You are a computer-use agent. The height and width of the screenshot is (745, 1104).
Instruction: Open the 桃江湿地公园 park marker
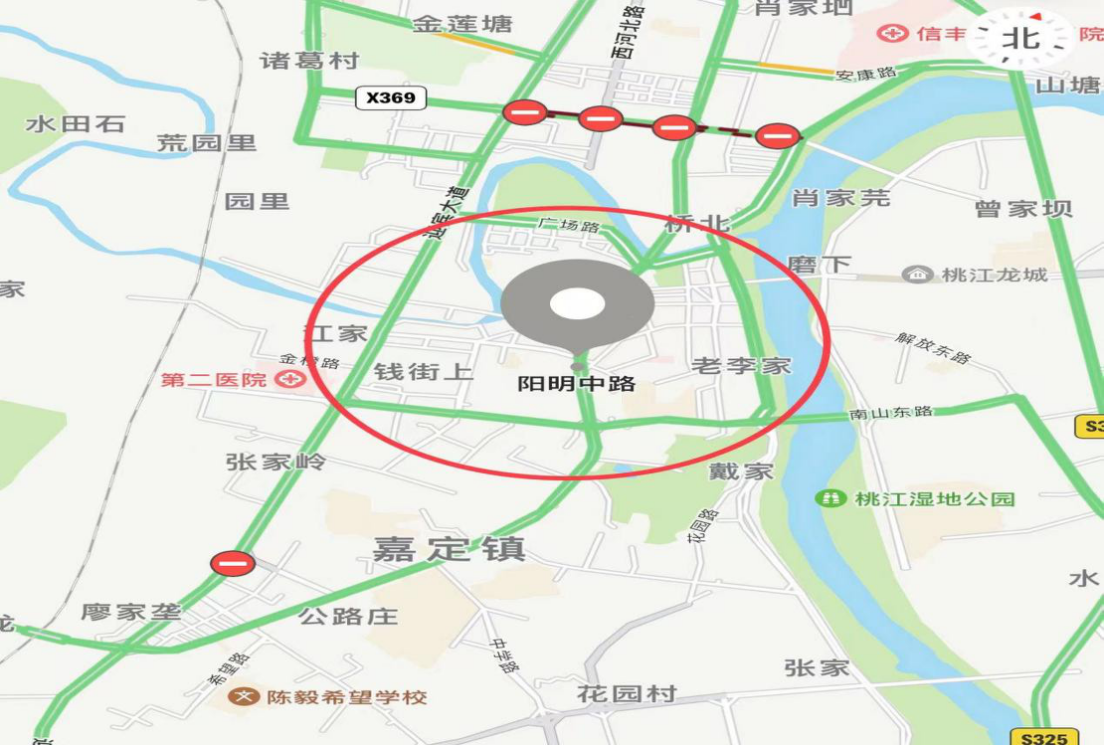click(x=830, y=498)
